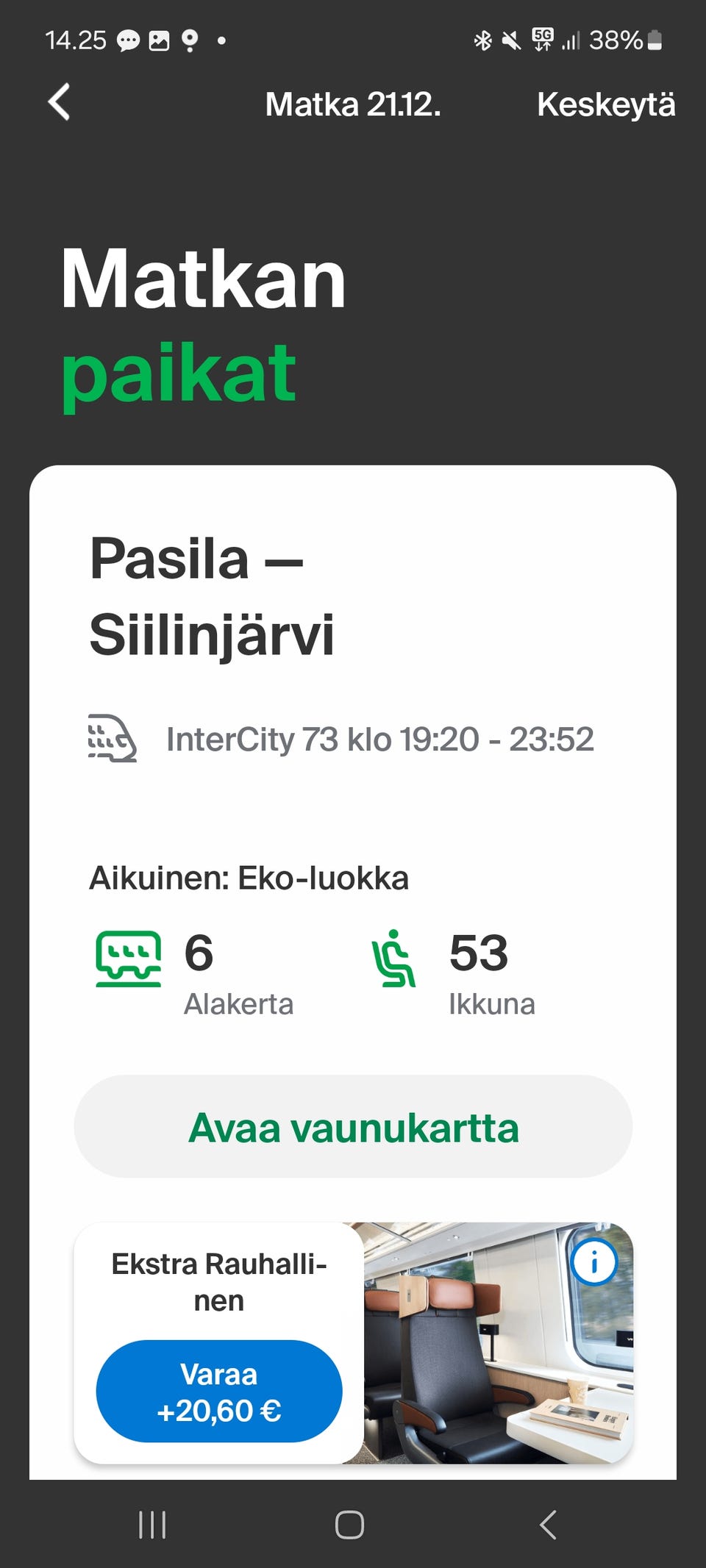The width and height of the screenshot is (706, 1568).
Task: Tap the muted sound icon in status bar
Action: [510, 40]
